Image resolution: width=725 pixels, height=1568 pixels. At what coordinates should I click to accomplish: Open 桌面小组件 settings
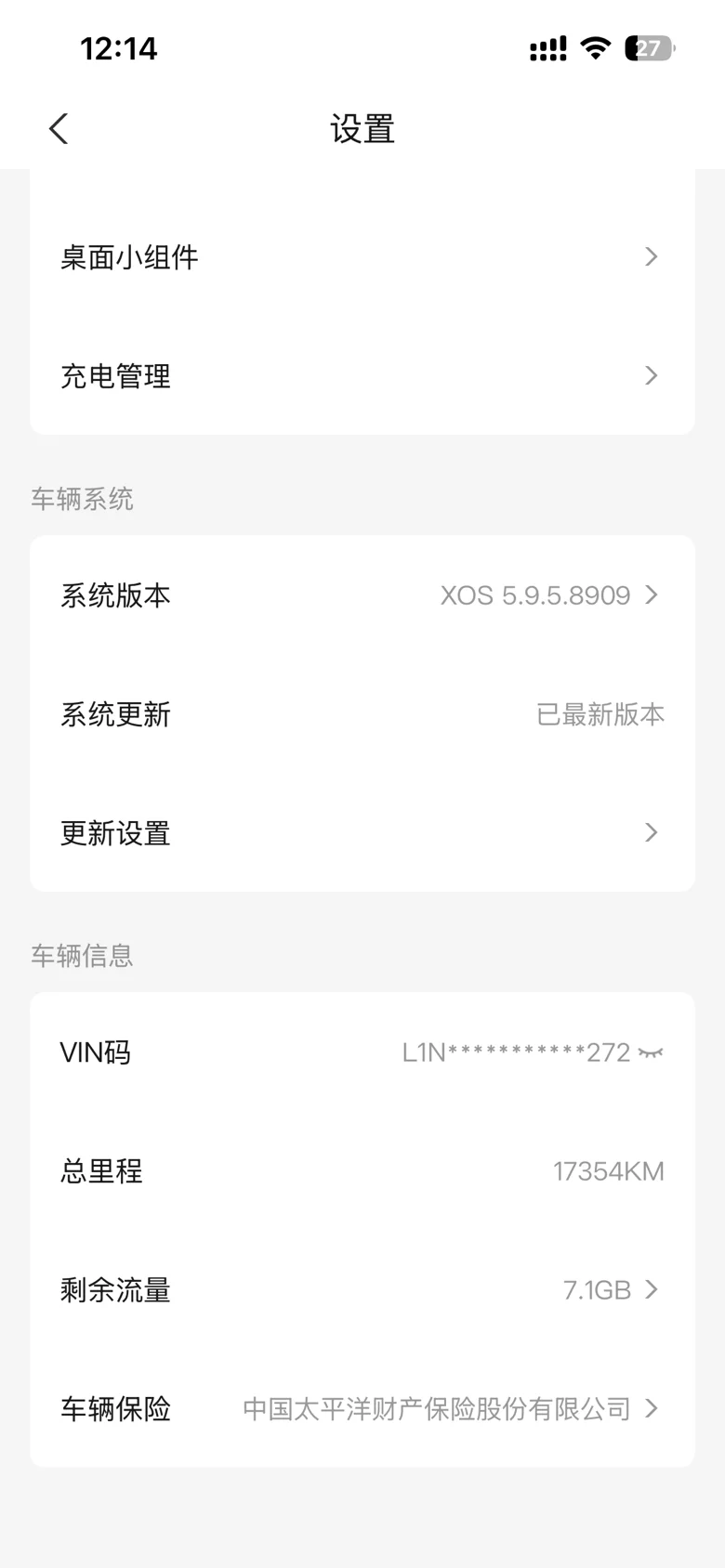click(x=362, y=257)
